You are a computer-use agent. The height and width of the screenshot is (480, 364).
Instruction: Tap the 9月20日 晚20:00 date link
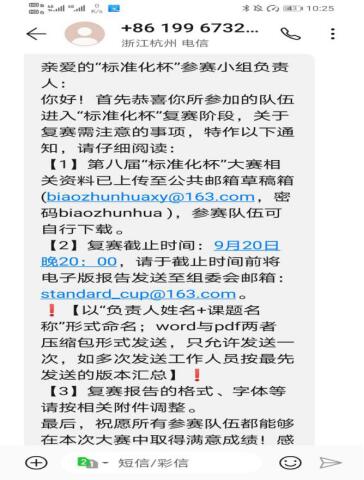point(160,253)
